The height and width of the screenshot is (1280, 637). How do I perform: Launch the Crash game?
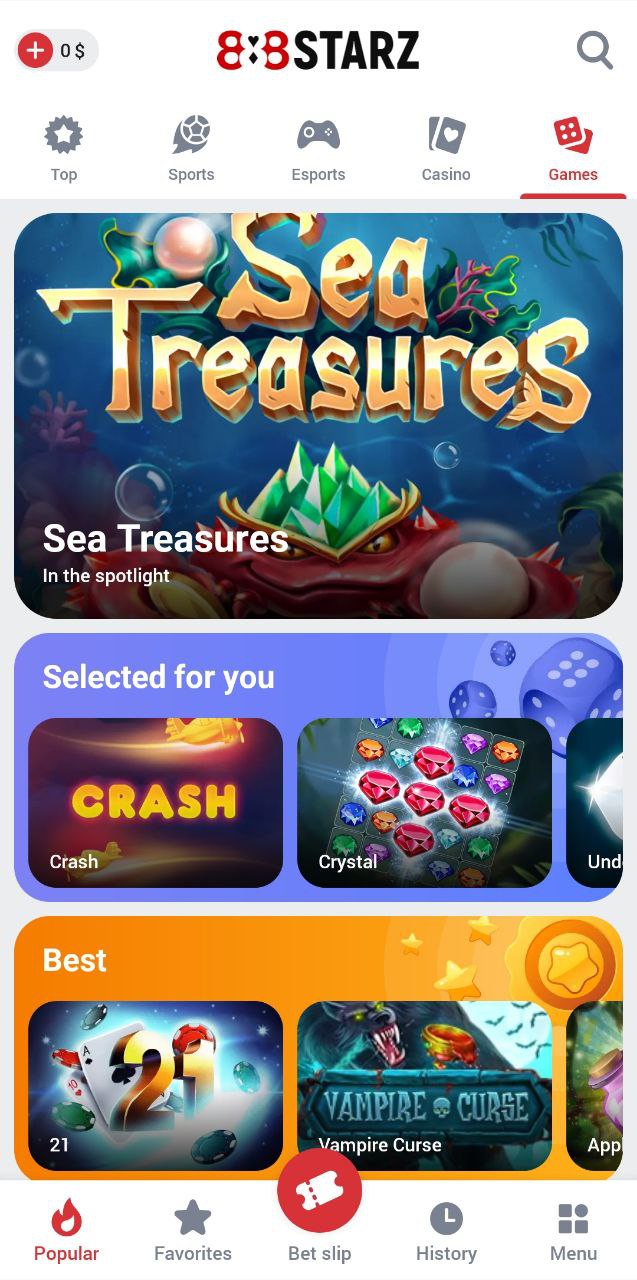point(155,802)
